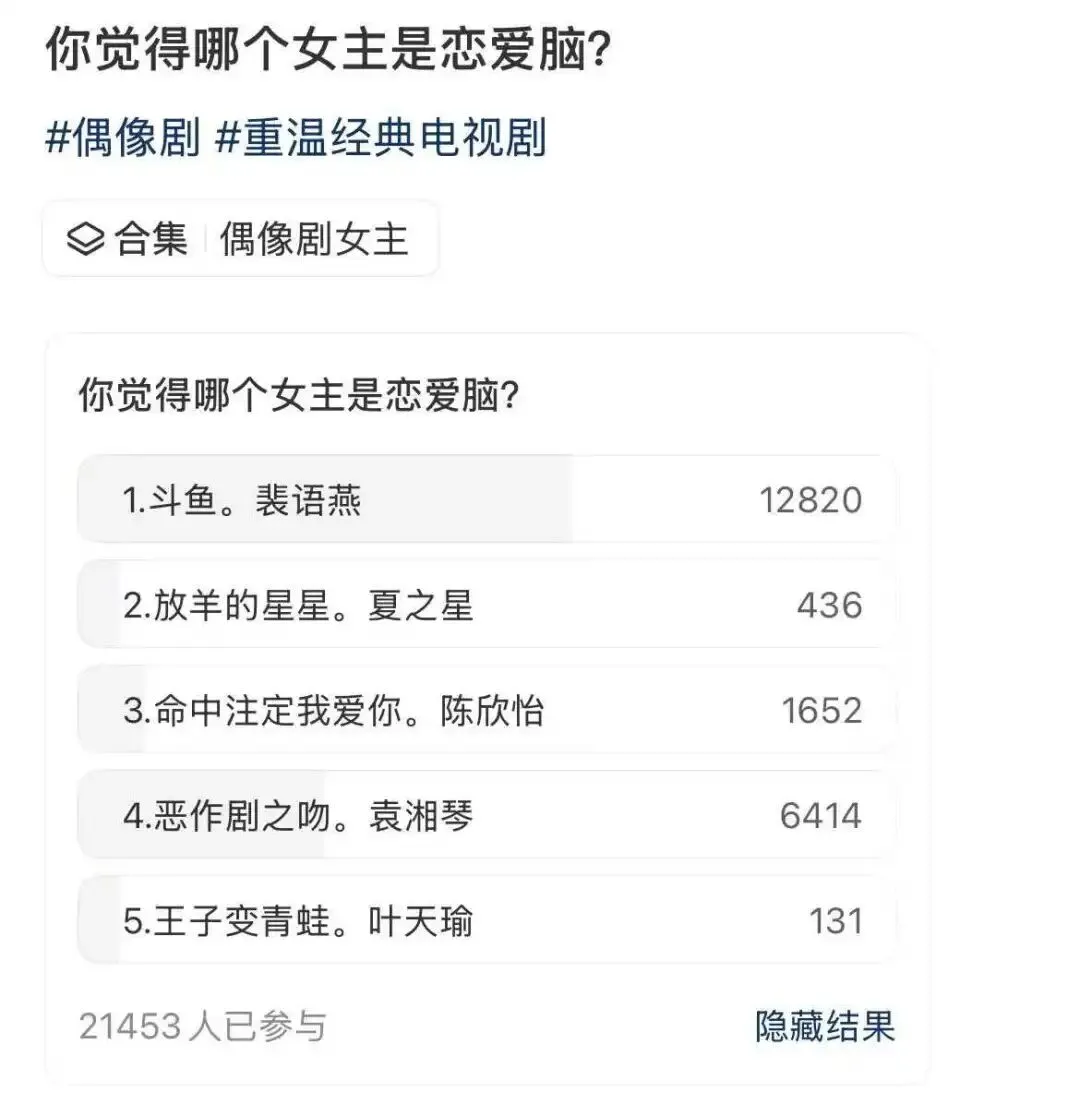The height and width of the screenshot is (1104, 1080).
Task: Vote for 斗鱼。裴语燕 option
Action: [486, 499]
